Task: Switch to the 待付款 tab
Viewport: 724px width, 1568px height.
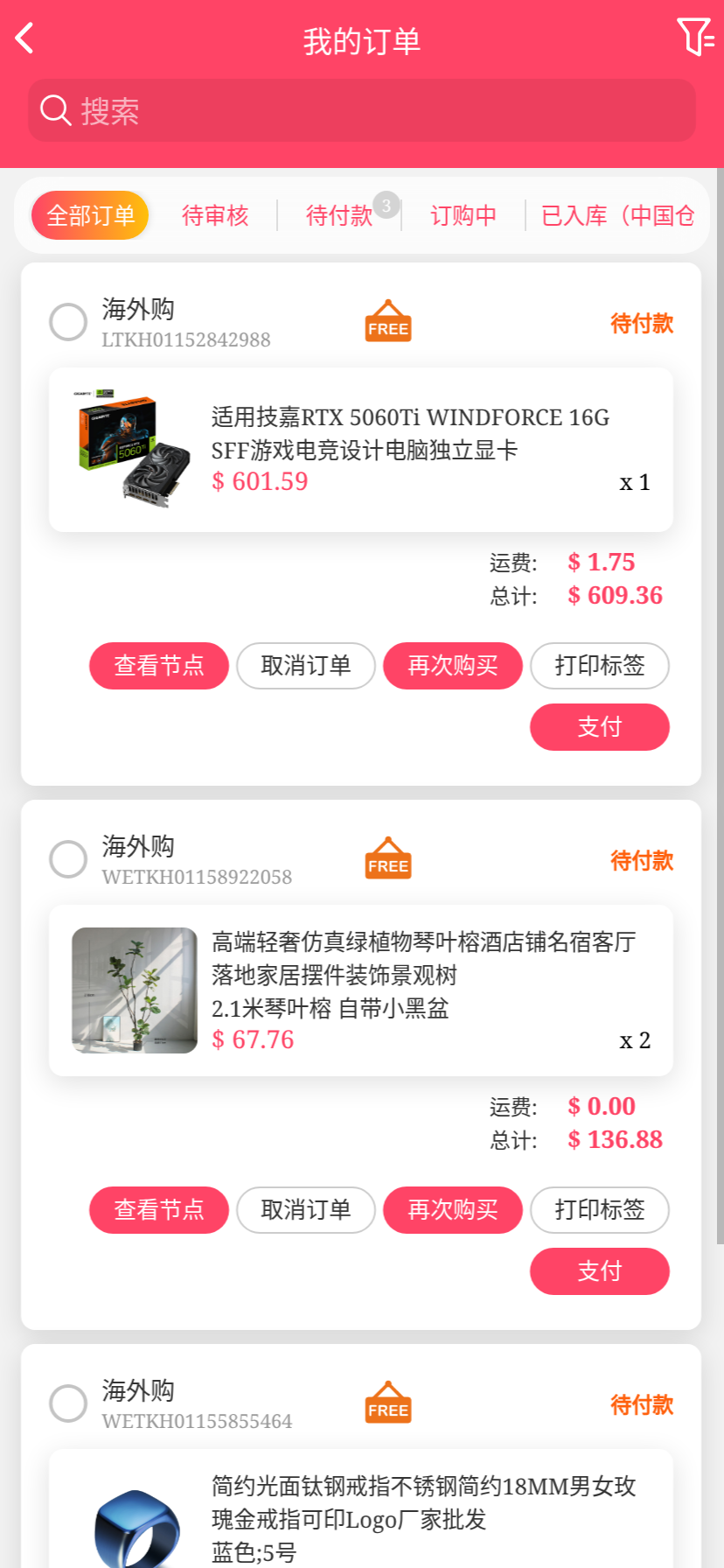Action: click(339, 215)
